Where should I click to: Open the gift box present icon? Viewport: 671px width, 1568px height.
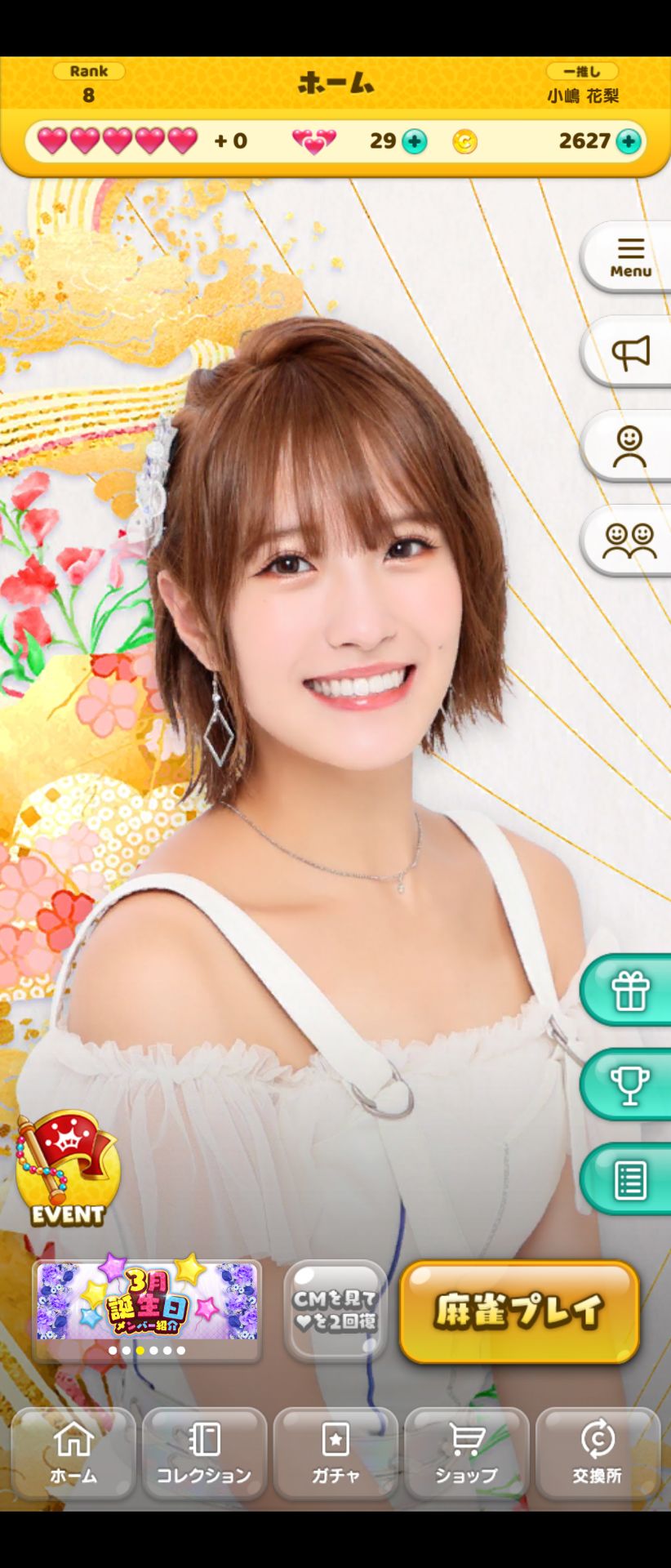coord(630,991)
